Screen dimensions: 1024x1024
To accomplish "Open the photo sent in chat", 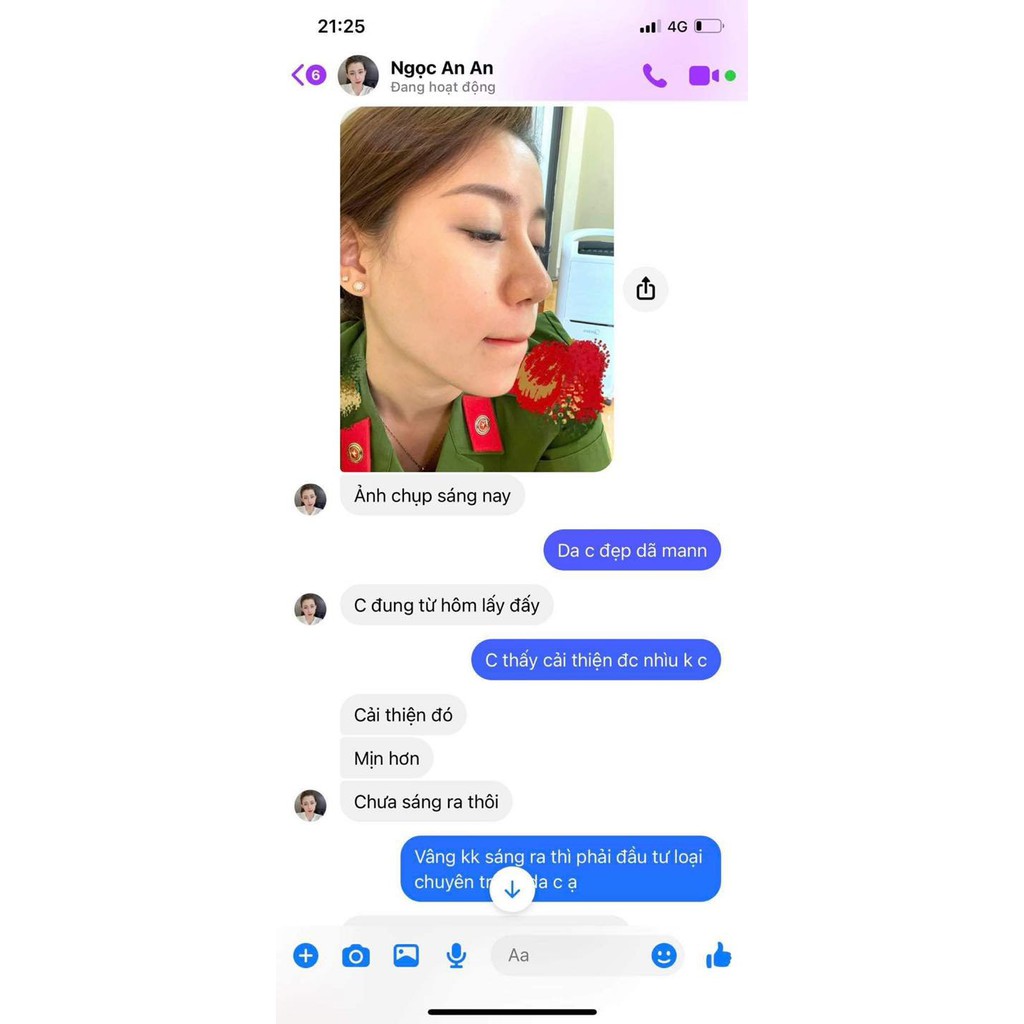I will [x=476, y=289].
